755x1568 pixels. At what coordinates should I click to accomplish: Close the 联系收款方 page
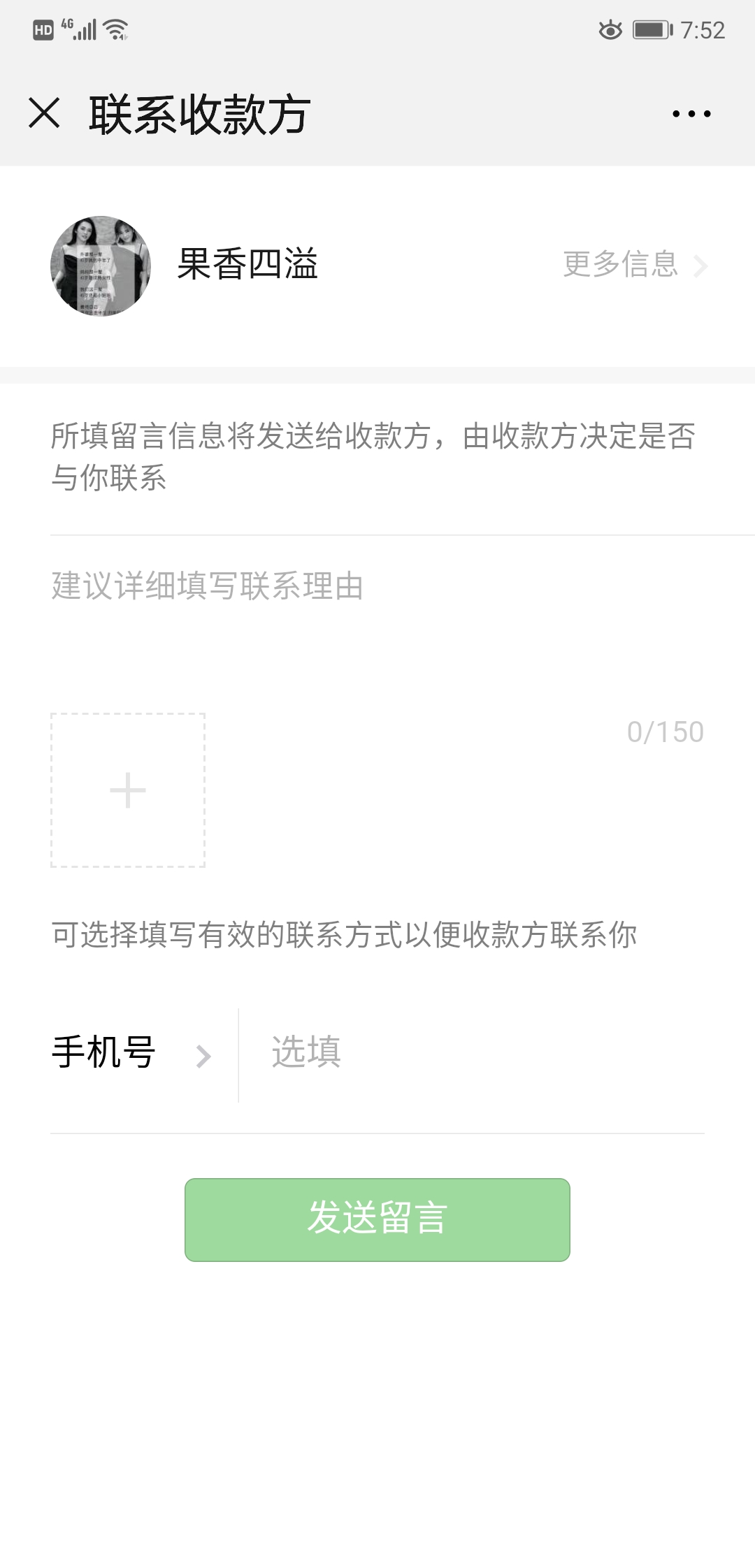click(x=45, y=113)
